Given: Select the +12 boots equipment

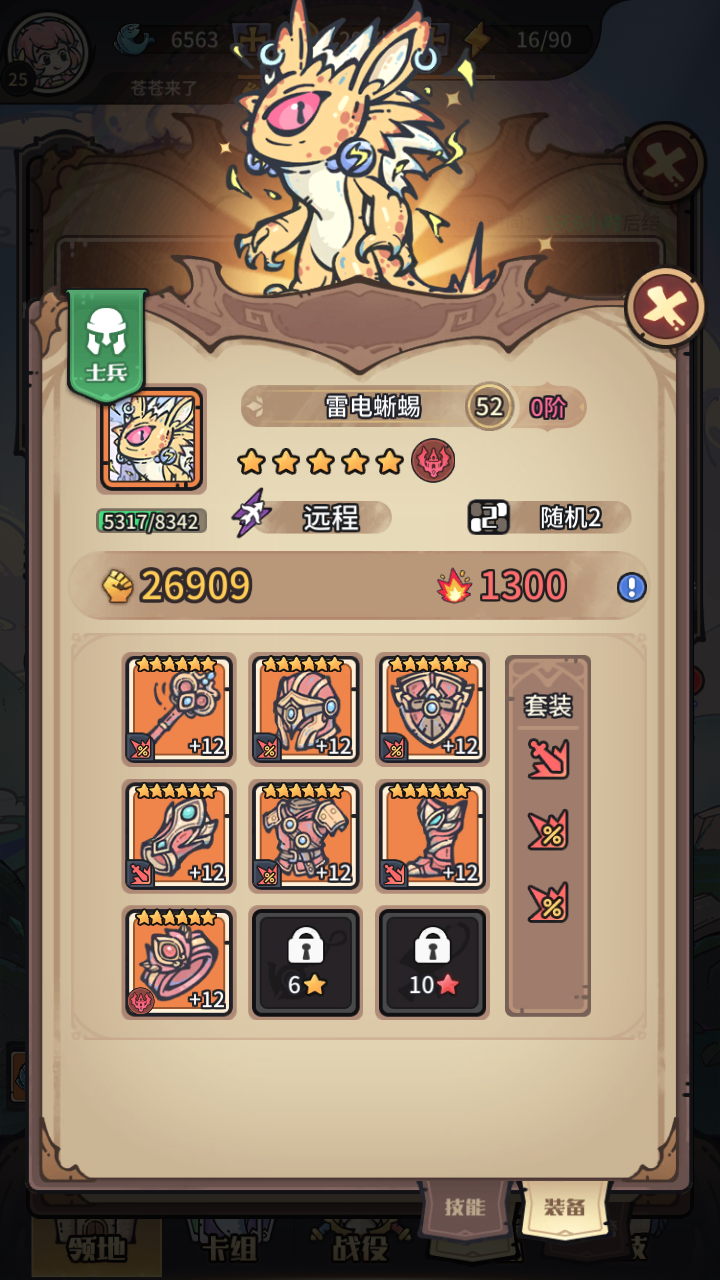Looking at the screenshot, I should (432, 836).
